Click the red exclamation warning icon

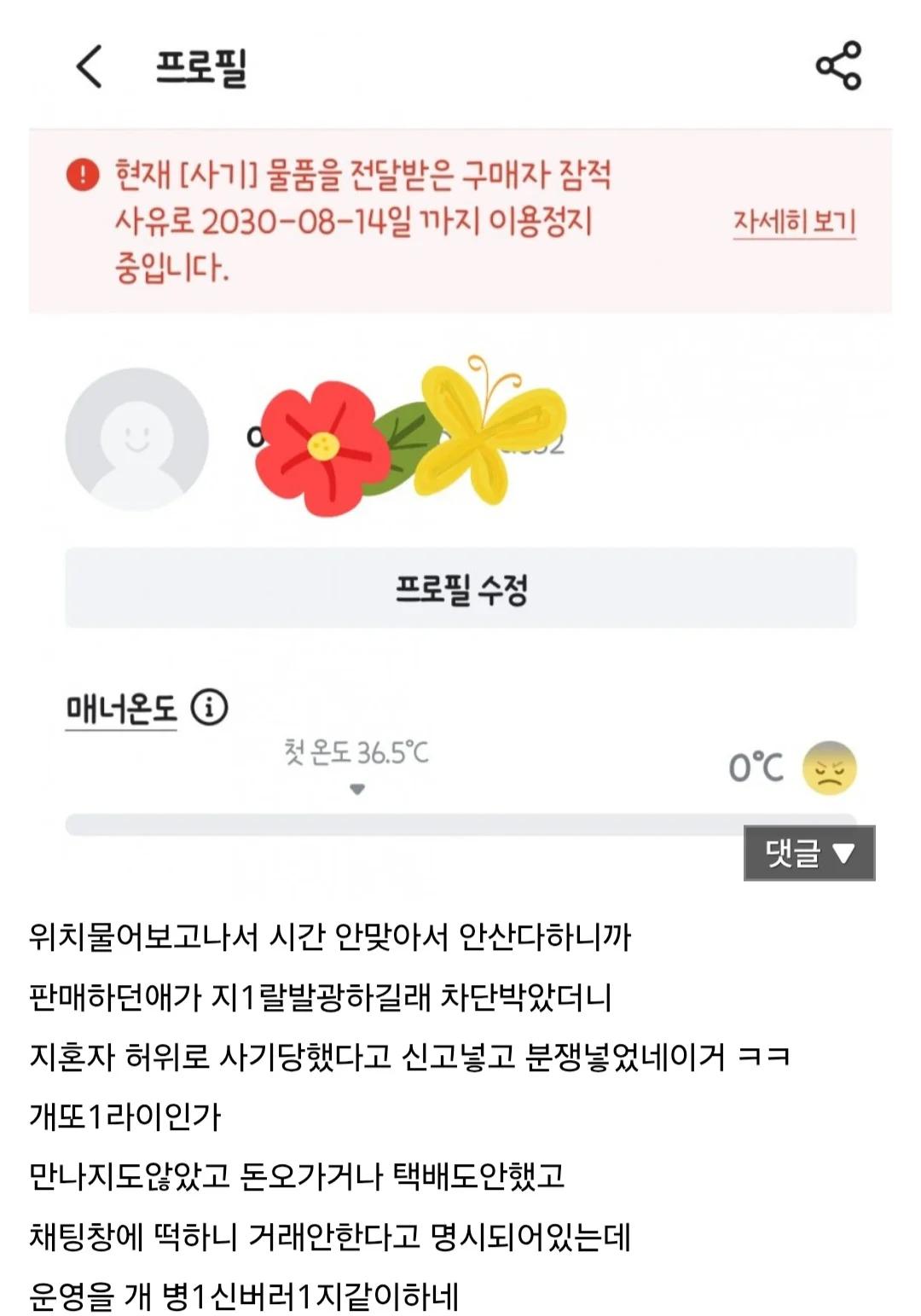click(84, 177)
